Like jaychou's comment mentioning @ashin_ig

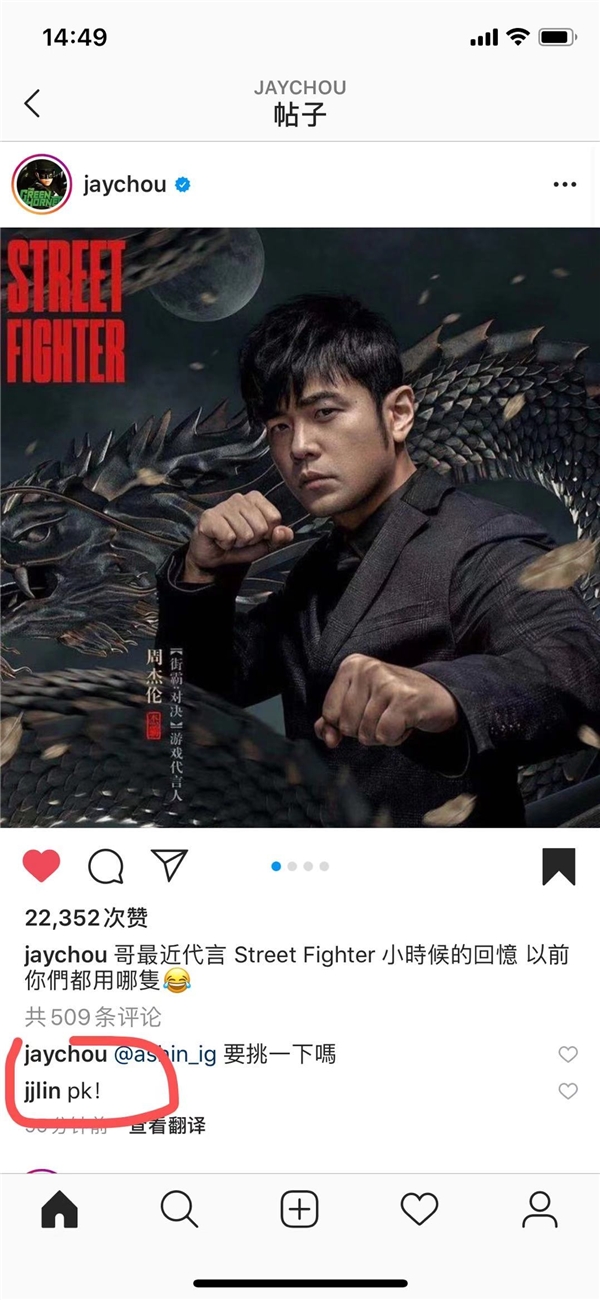click(568, 1054)
